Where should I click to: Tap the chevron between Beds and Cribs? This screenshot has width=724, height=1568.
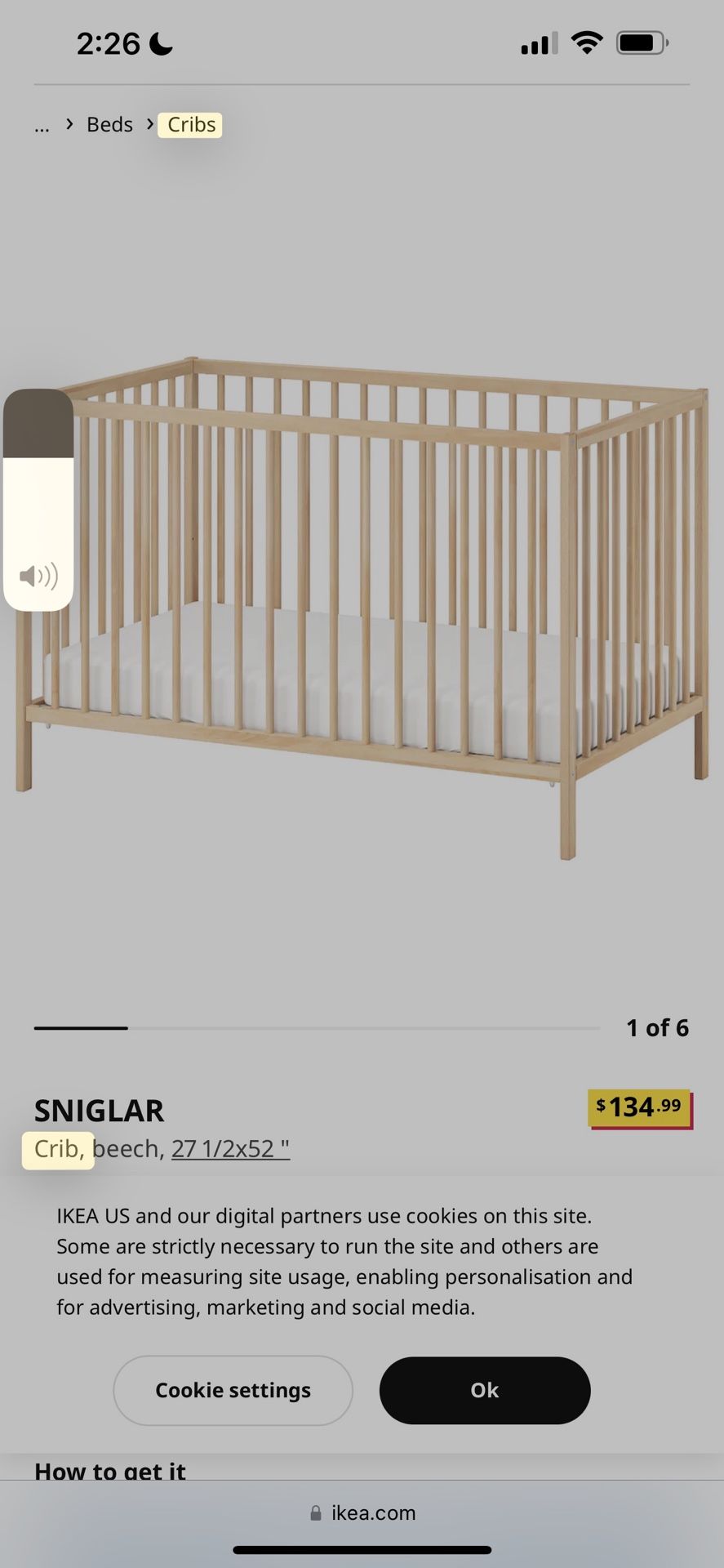point(149,124)
